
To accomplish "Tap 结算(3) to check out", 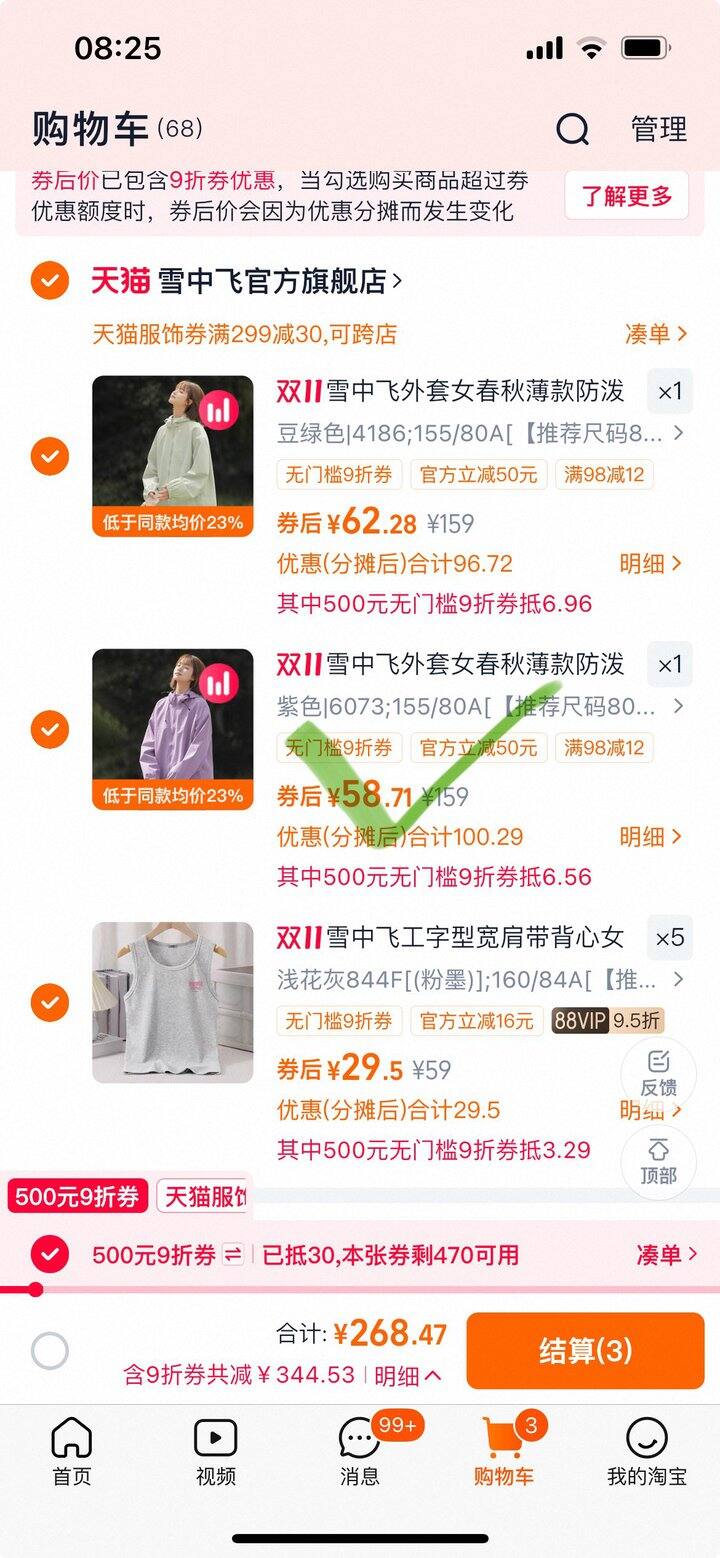I will pyautogui.click(x=585, y=1351).
